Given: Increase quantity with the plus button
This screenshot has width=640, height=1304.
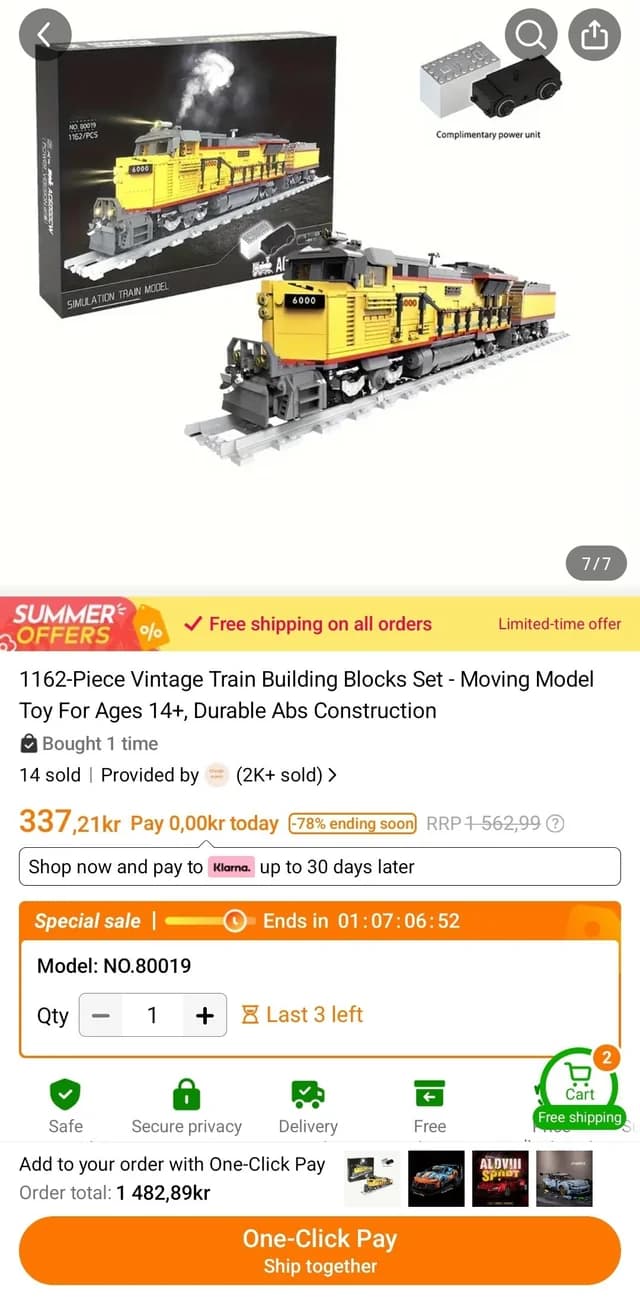Looking at the screenshot, I should (x=205, y=1016).
